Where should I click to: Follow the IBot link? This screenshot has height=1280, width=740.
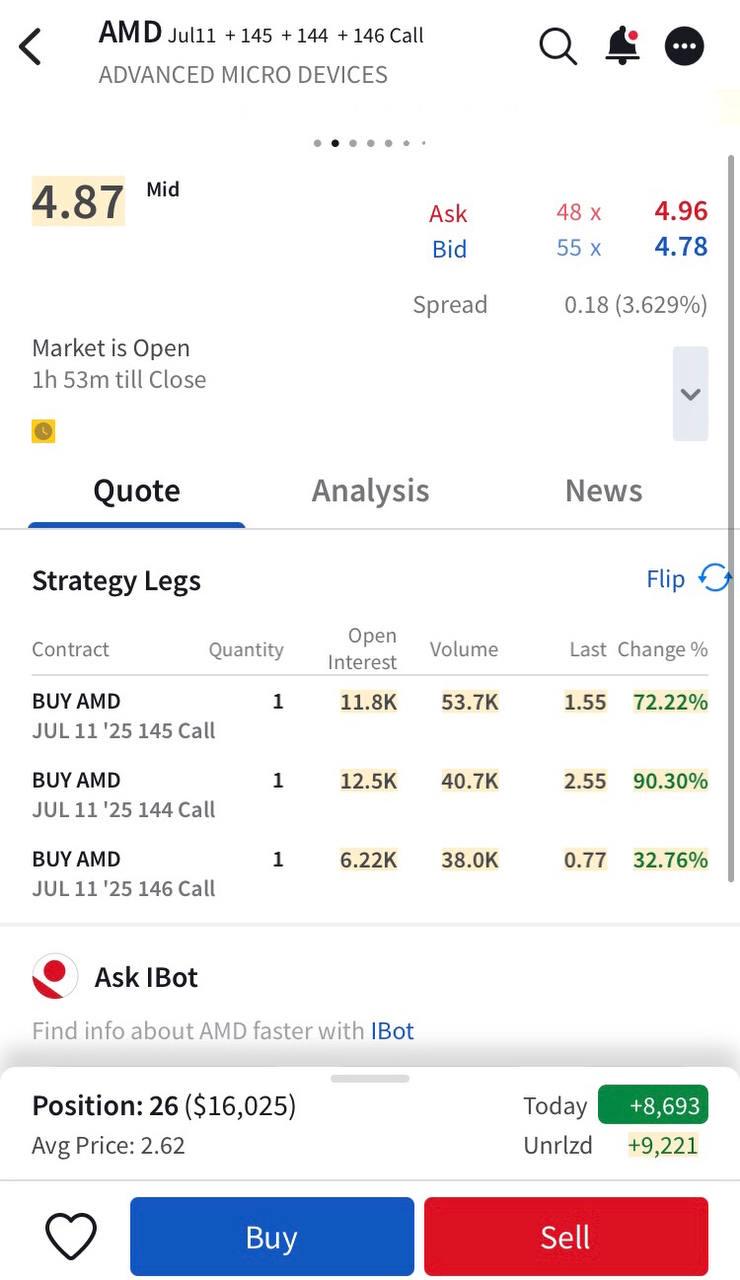click(x=392, y=1031)
